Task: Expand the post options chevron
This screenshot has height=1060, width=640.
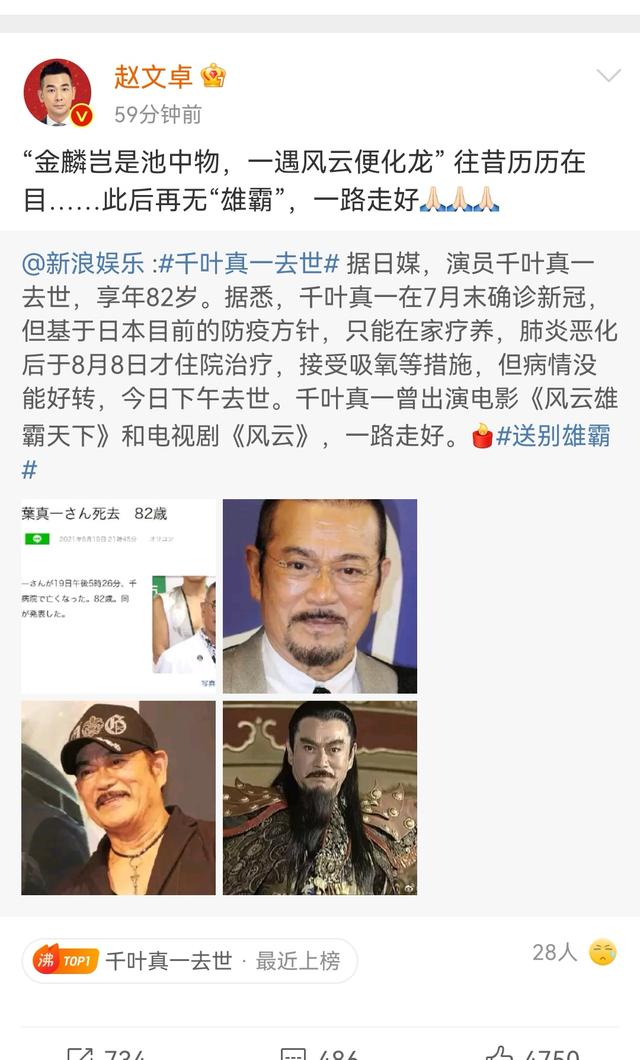Action: [608, 76]
